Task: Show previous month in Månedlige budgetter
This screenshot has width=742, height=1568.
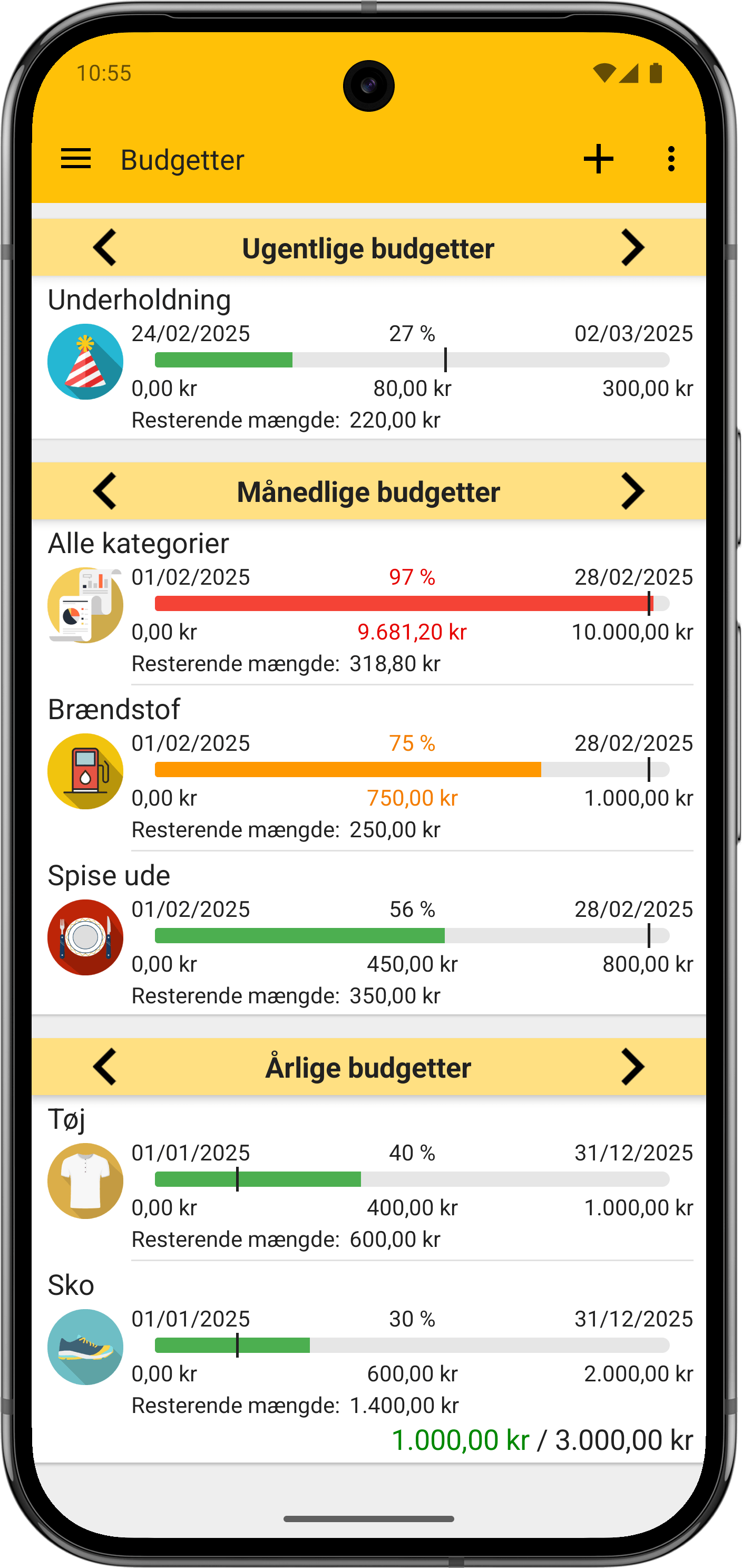Action: [105, 491]
